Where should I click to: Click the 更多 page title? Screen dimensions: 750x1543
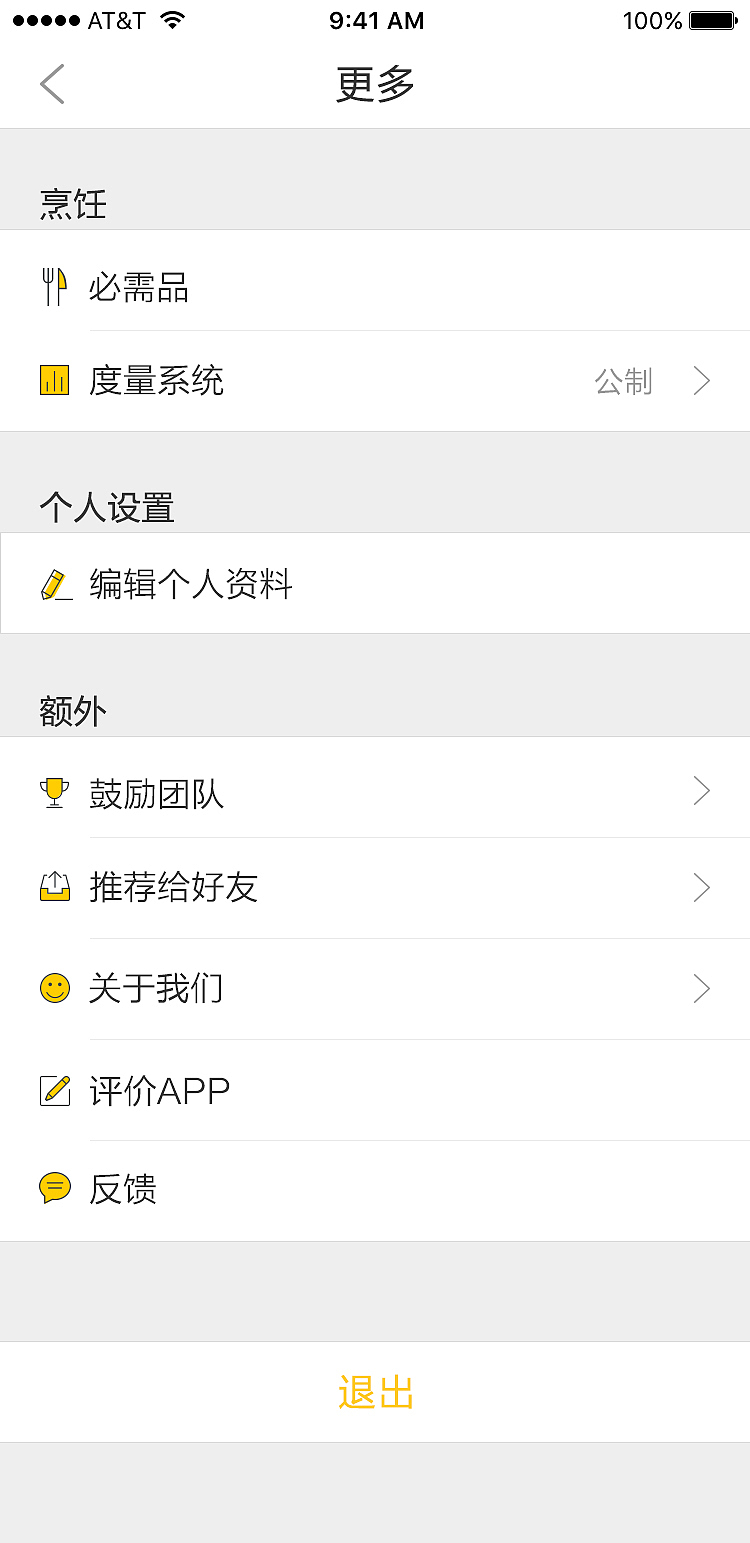click(x=375, y=84)
